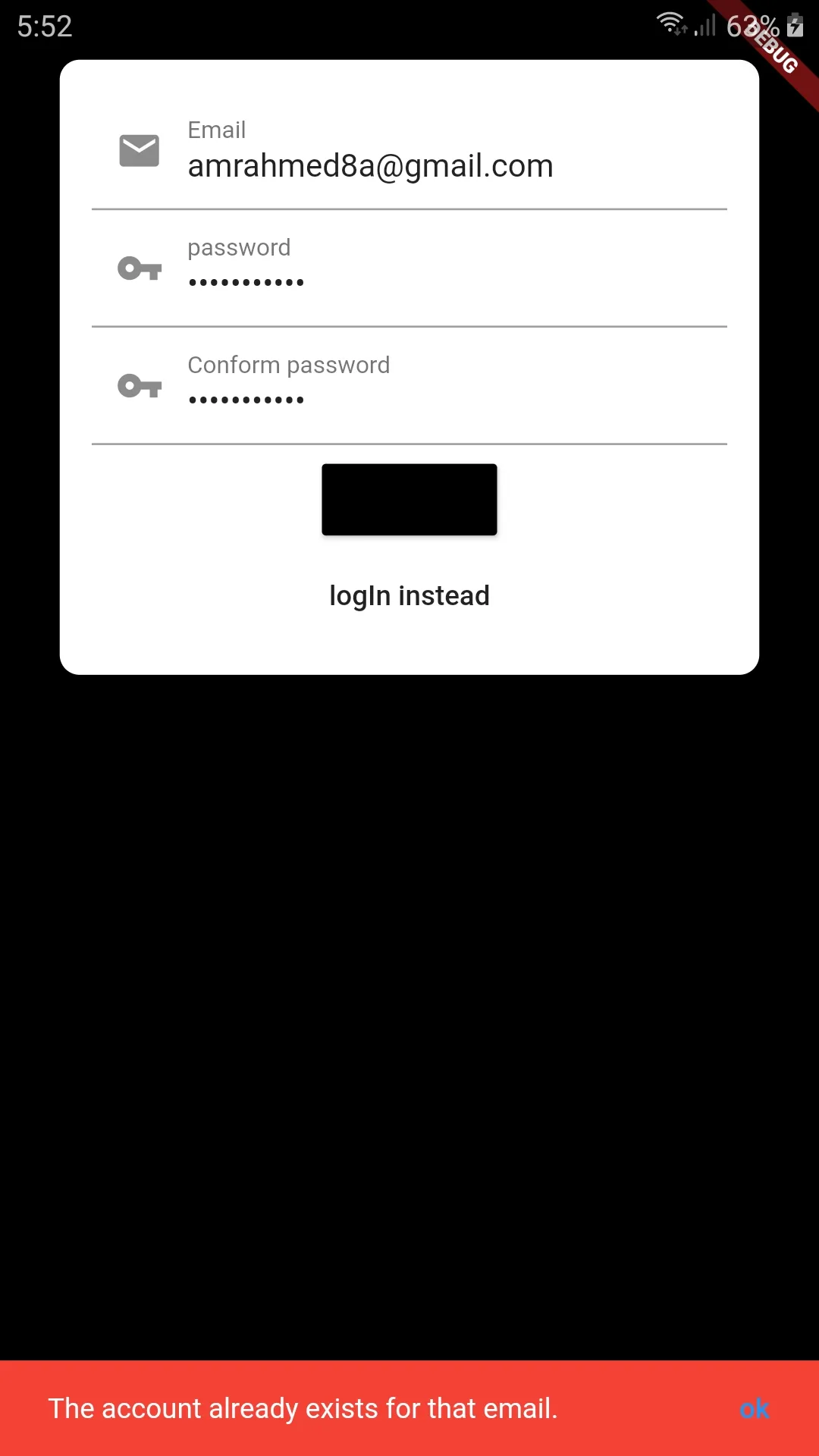Dismiss the error snackbar with ok
This screenshot has height=1456, width=819.
coord(754,1409)
